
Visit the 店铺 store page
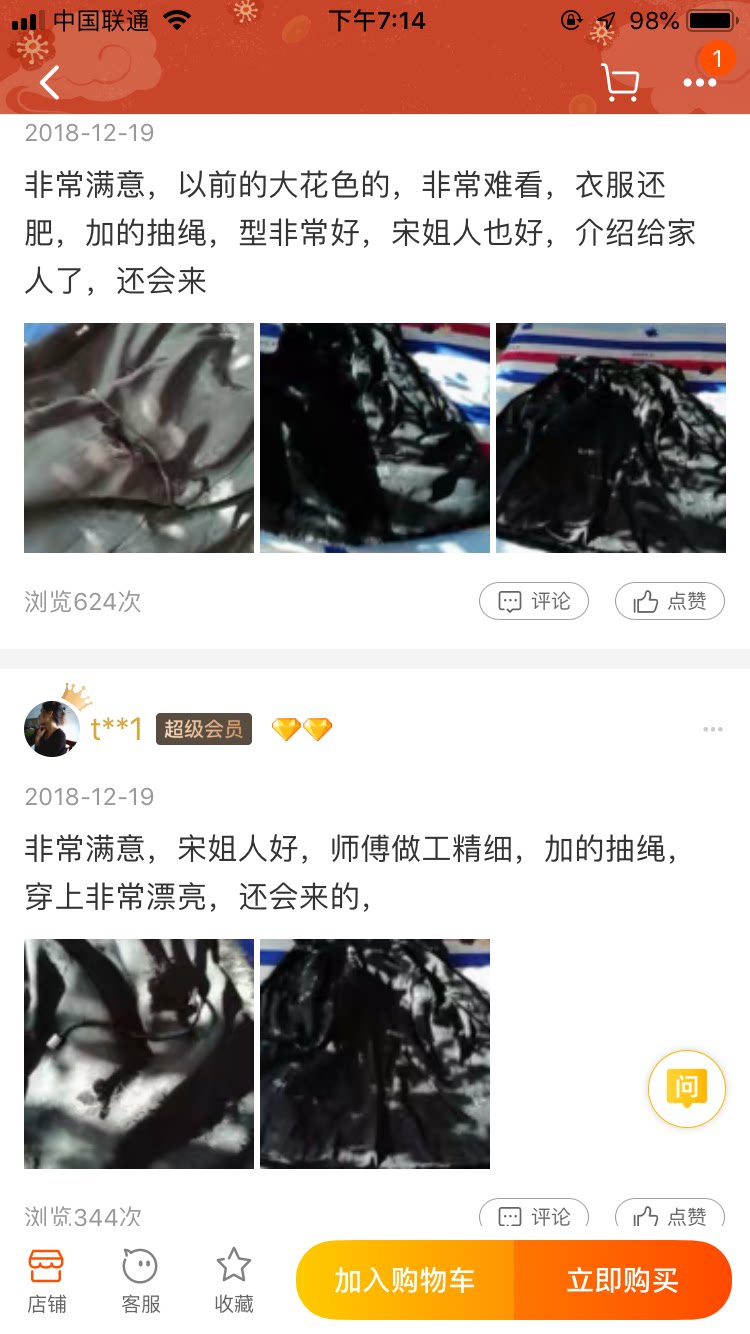tap(46, 1280)
